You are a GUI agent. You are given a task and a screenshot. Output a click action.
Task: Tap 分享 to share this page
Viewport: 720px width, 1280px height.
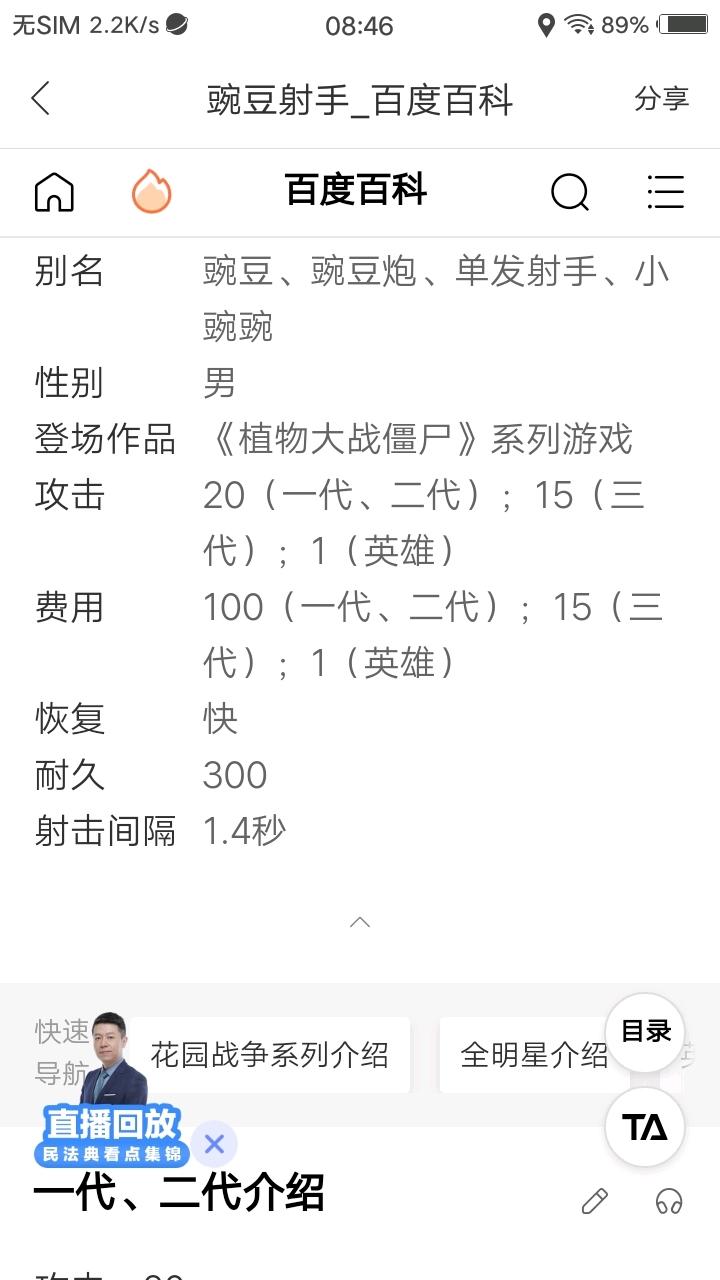661,99
